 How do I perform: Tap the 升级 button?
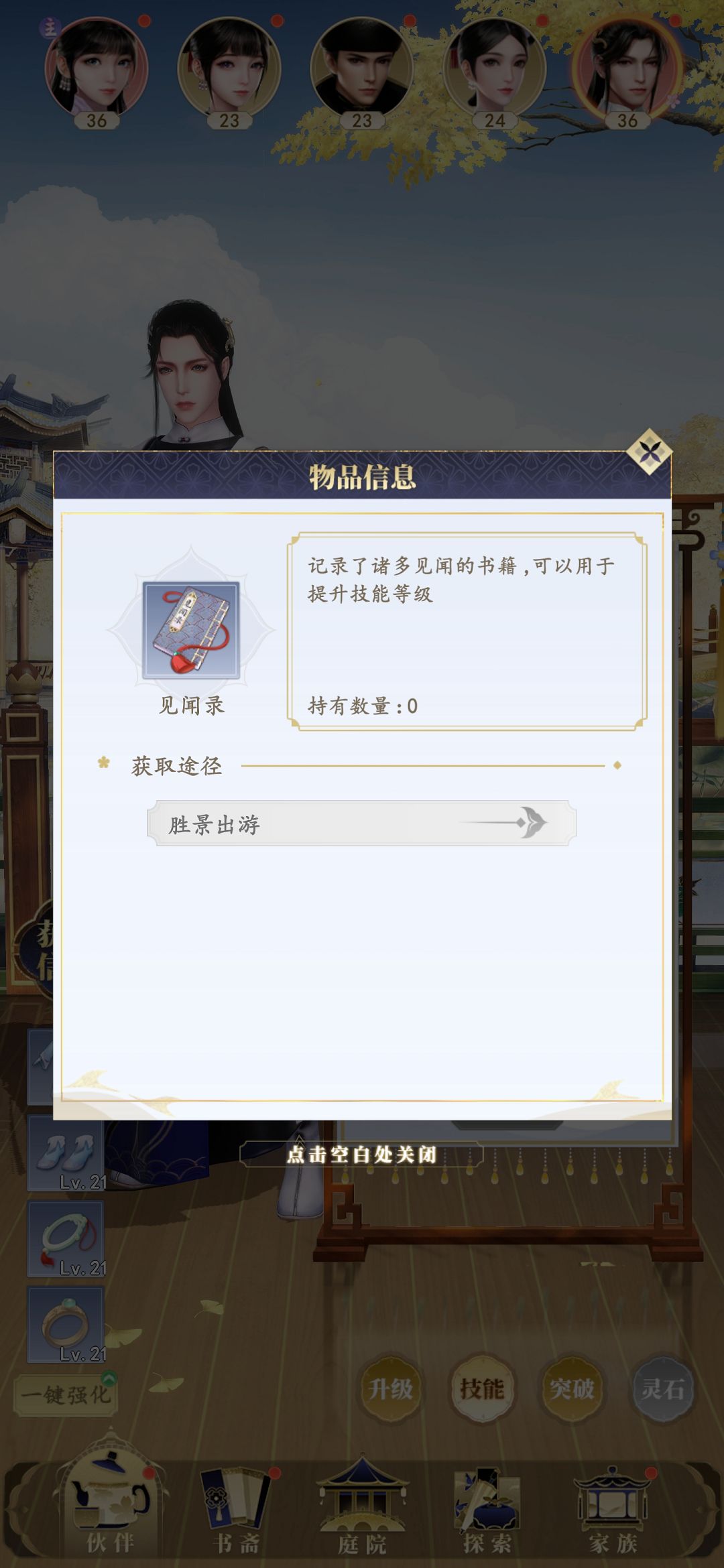pyautogui.click(x=391, y=1389)
